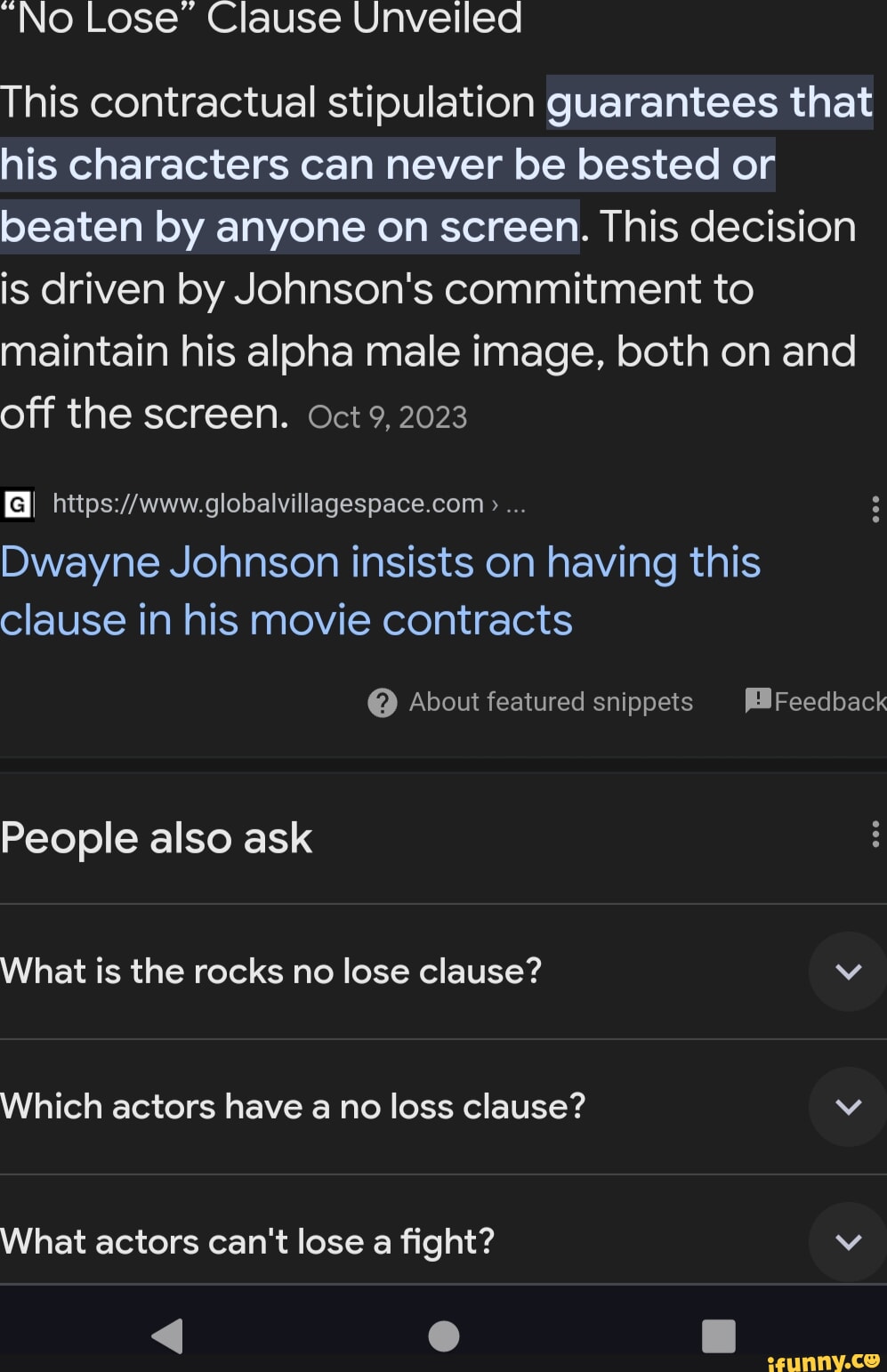Open overflow menu beside globalvillagespace.com result
Screen dimensions: 887x1372
875,509
